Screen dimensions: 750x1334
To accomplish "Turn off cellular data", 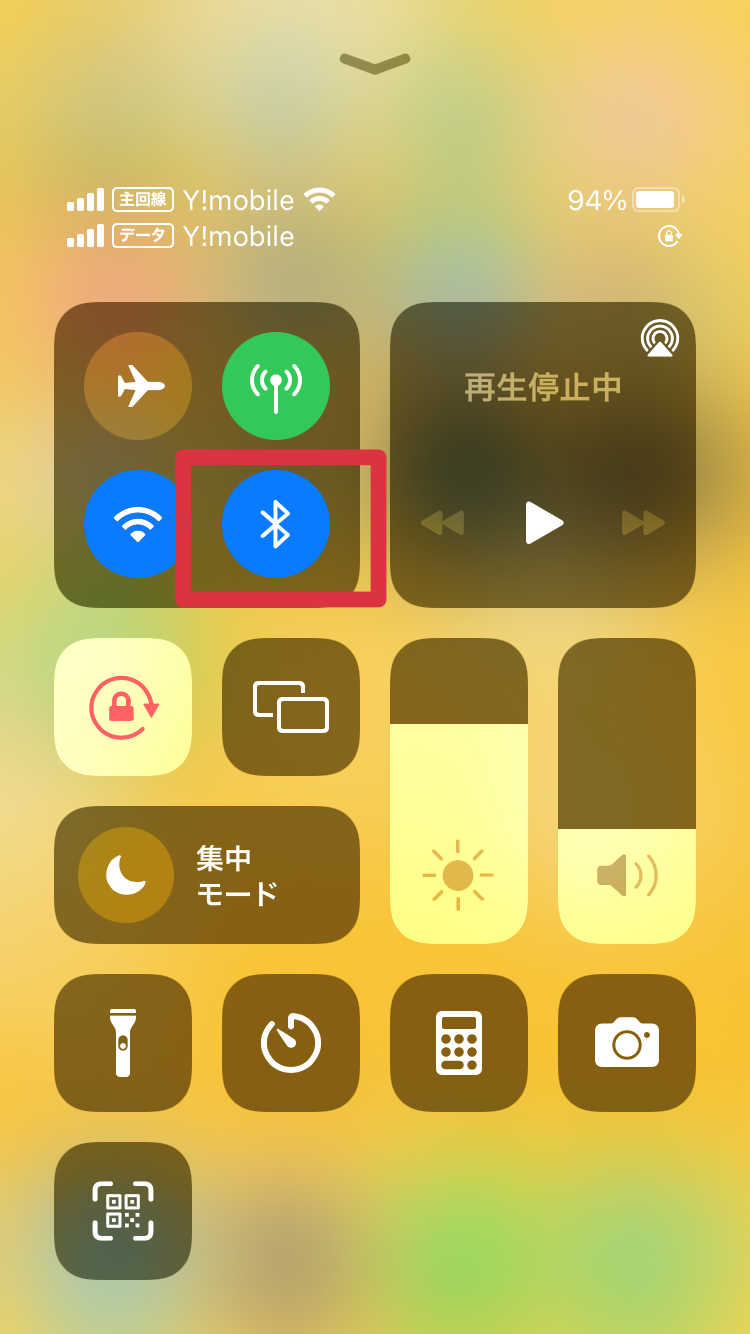I will 276,386.
